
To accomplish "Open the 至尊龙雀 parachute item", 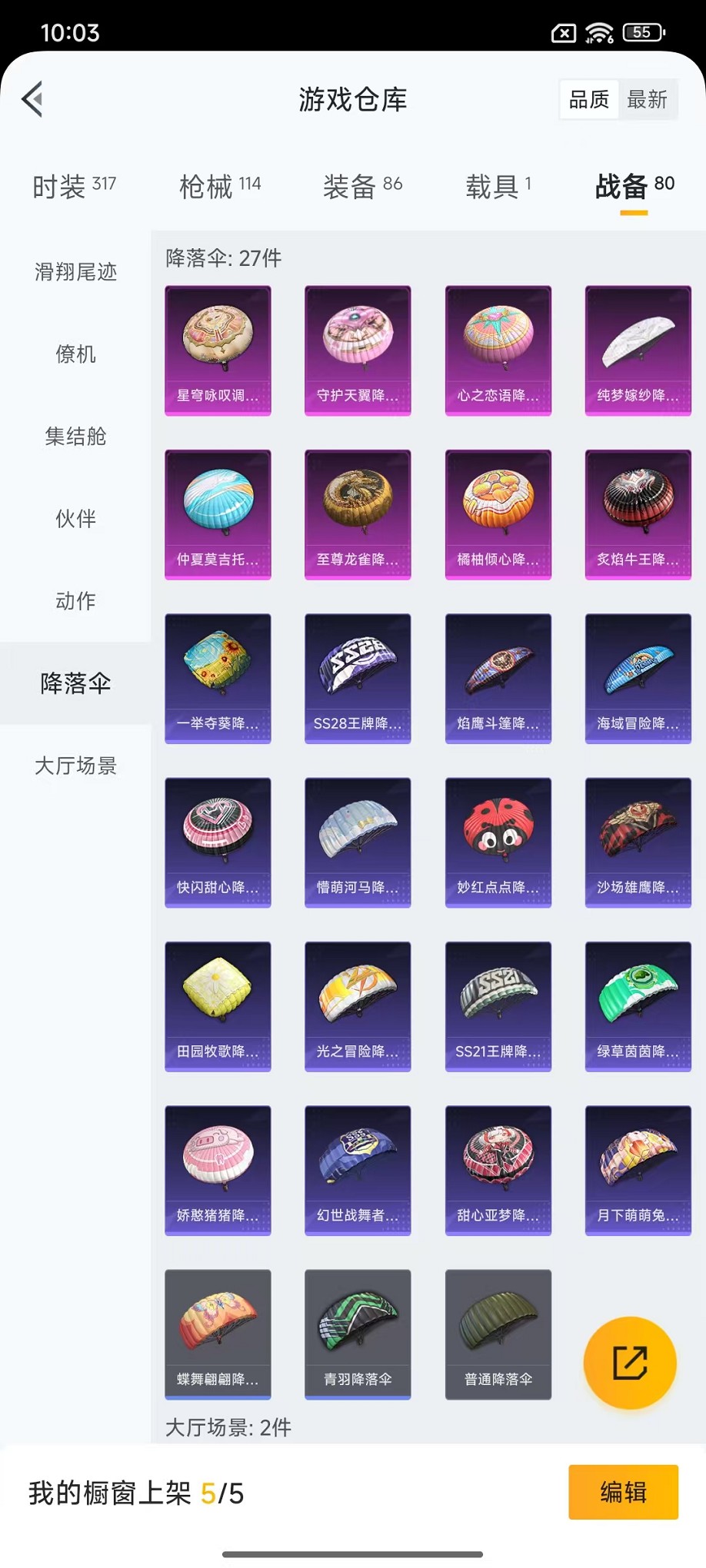I will click(358, 514).
